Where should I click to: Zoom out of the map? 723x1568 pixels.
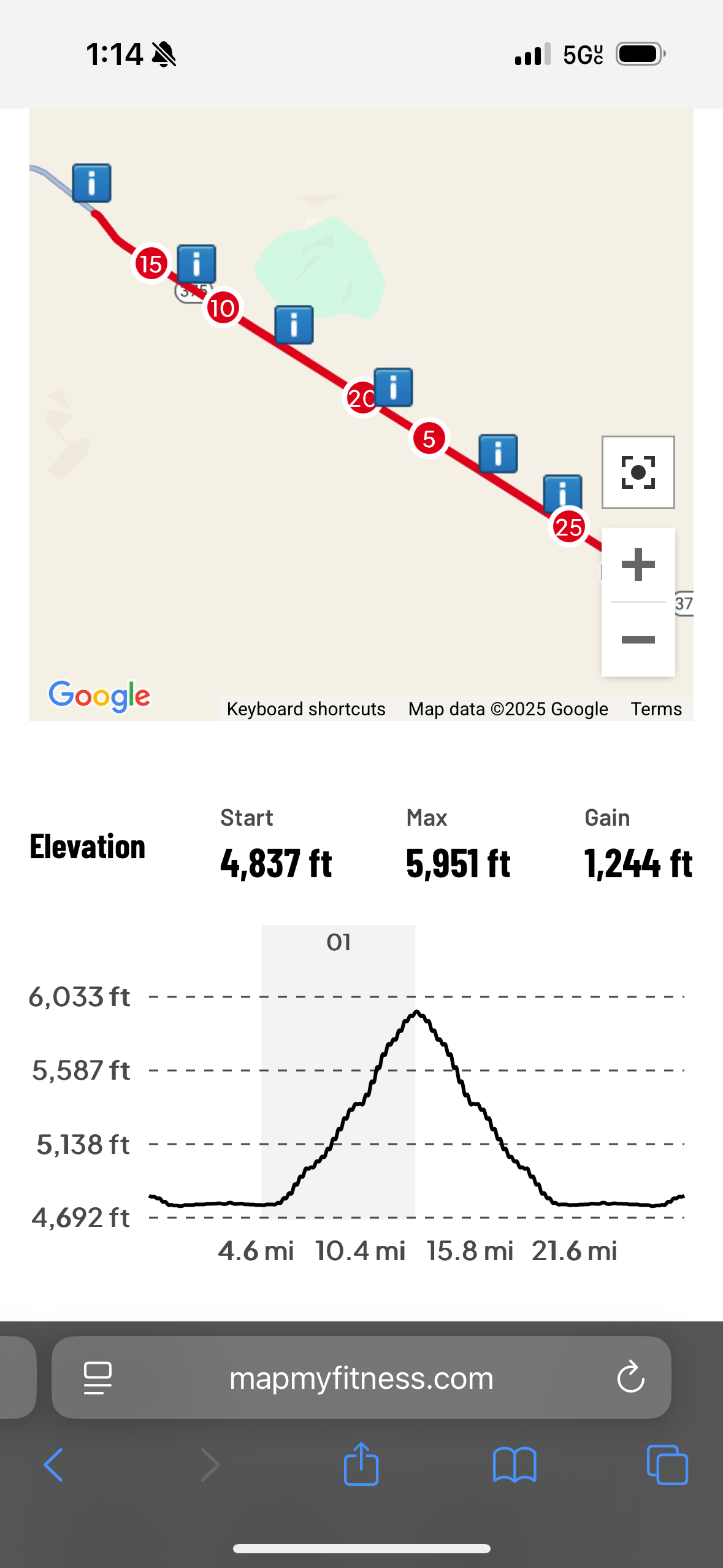click(x=638, y=640)
